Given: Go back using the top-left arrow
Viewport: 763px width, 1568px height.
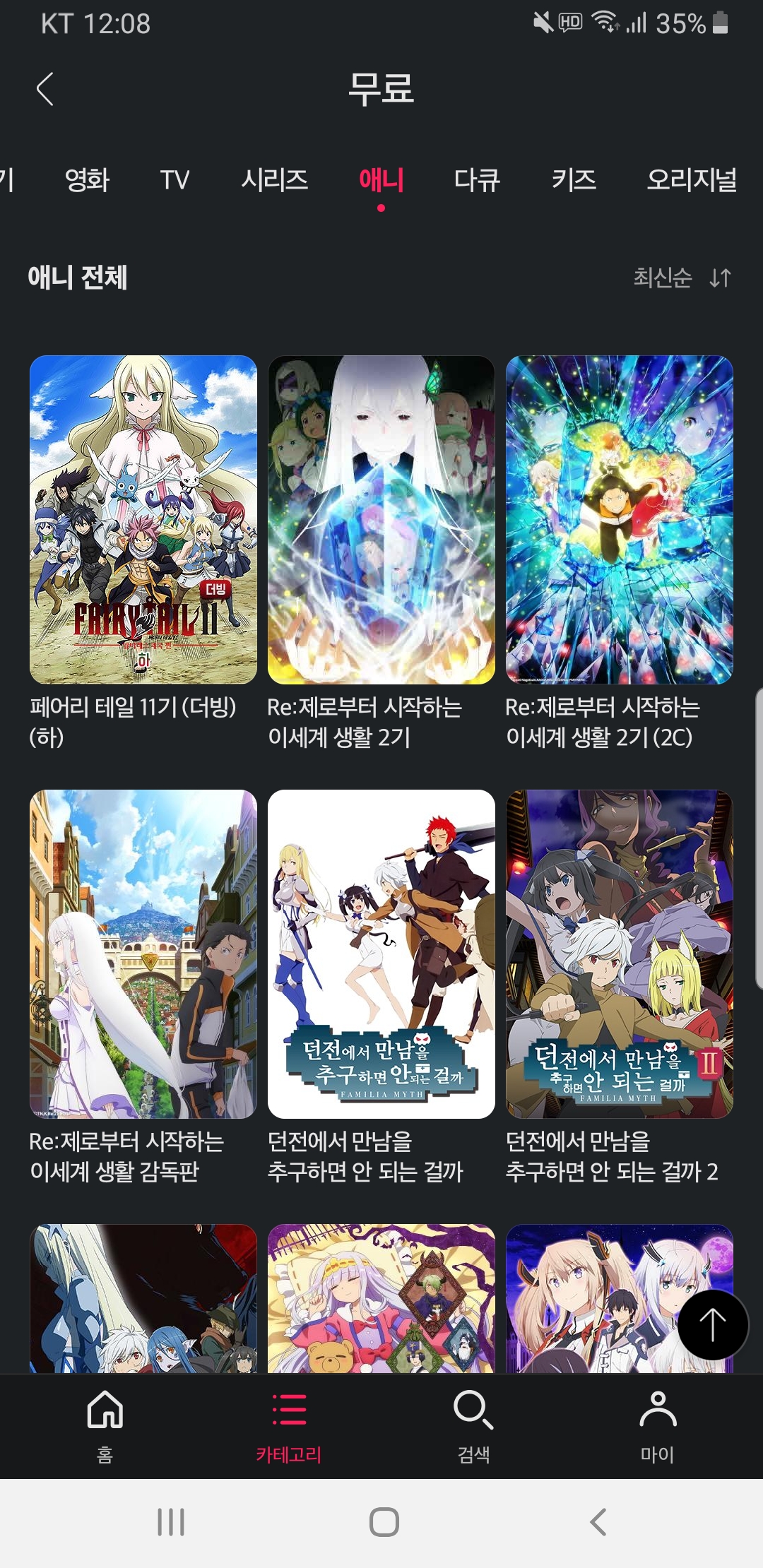Looking at the screenshot, I should pyautogui.click(x=45, y=89).
